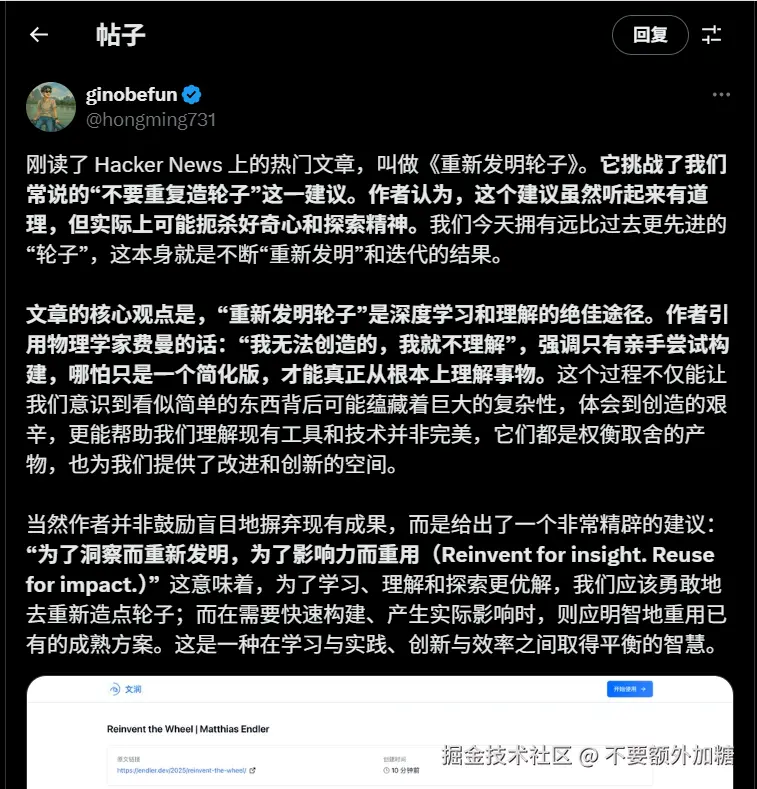This screenshot has height=789, width=757.
Task: View the @hongming731 handle profile
Action: (x=151, y=120)
